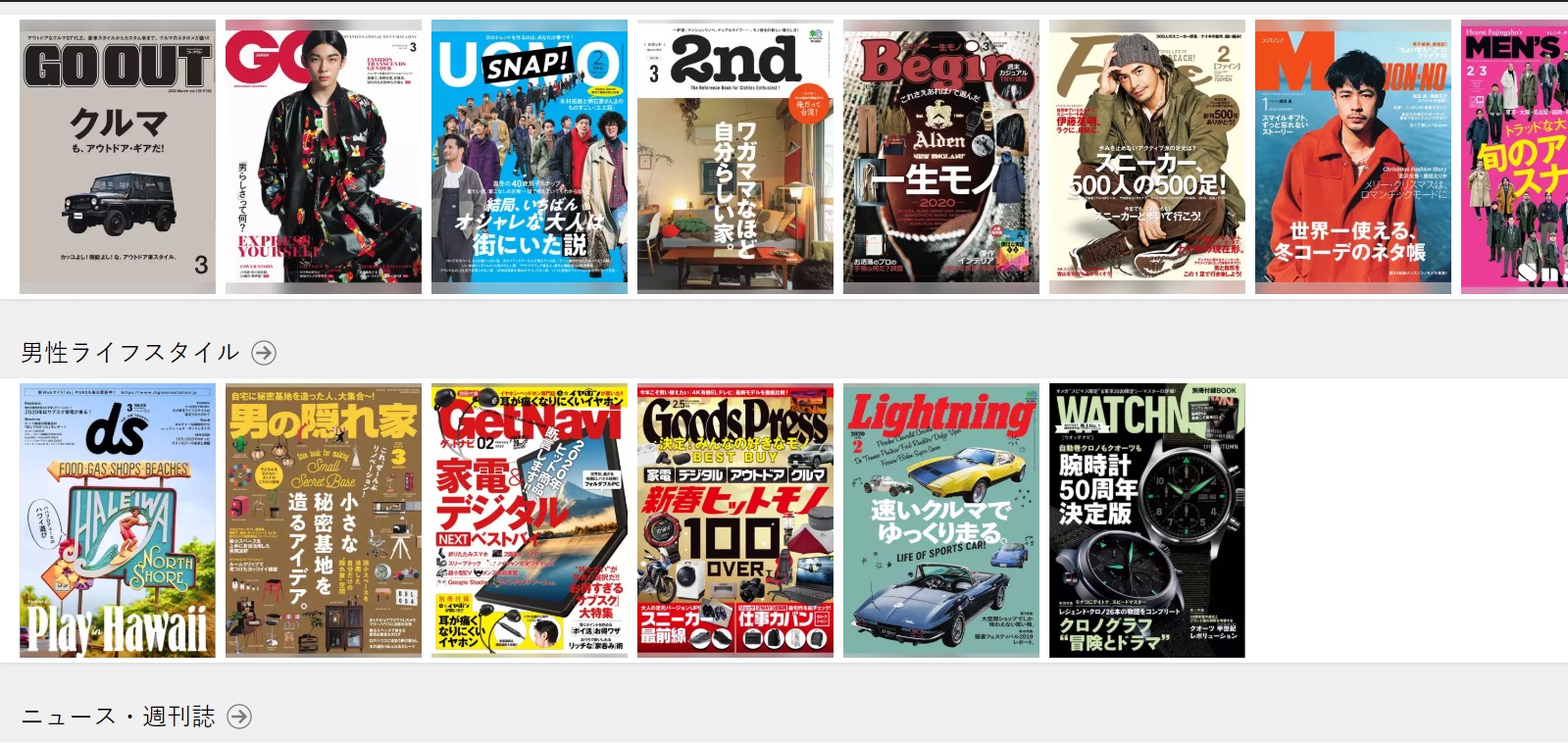This screenshot has height=743, width=1568.
Task: Open the Fine sneaker issue cover
Action: click(x=1147, y=157)
